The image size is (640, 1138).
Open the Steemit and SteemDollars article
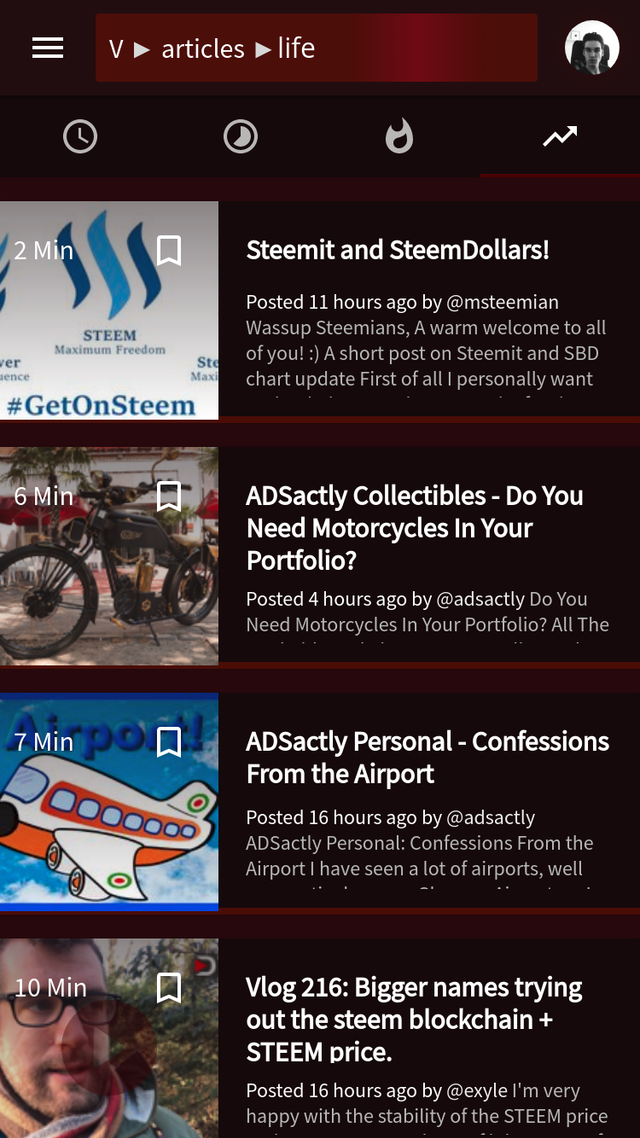tap(398, 250)
